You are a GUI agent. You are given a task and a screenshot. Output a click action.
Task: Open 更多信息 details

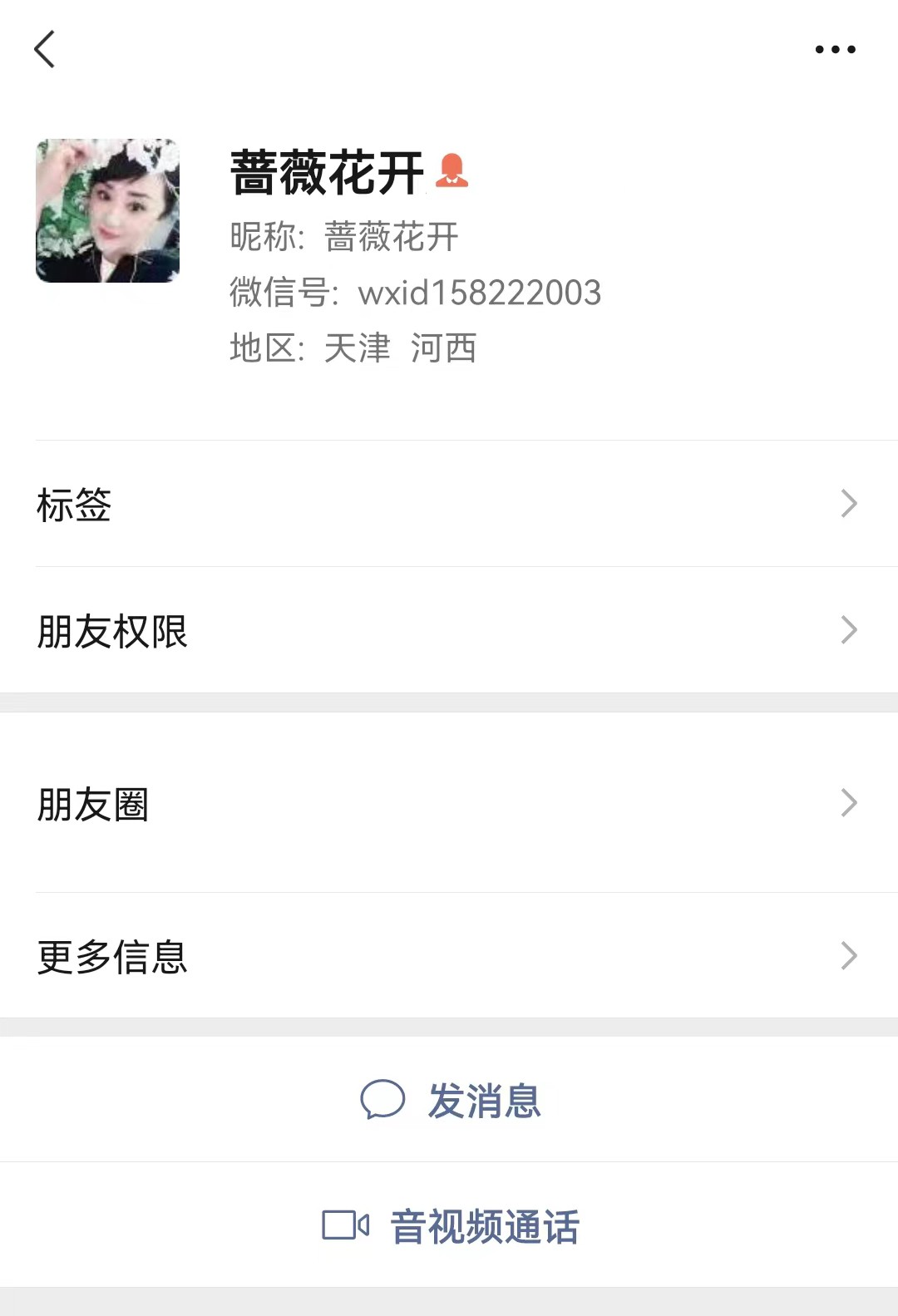(x=449, y=956)
